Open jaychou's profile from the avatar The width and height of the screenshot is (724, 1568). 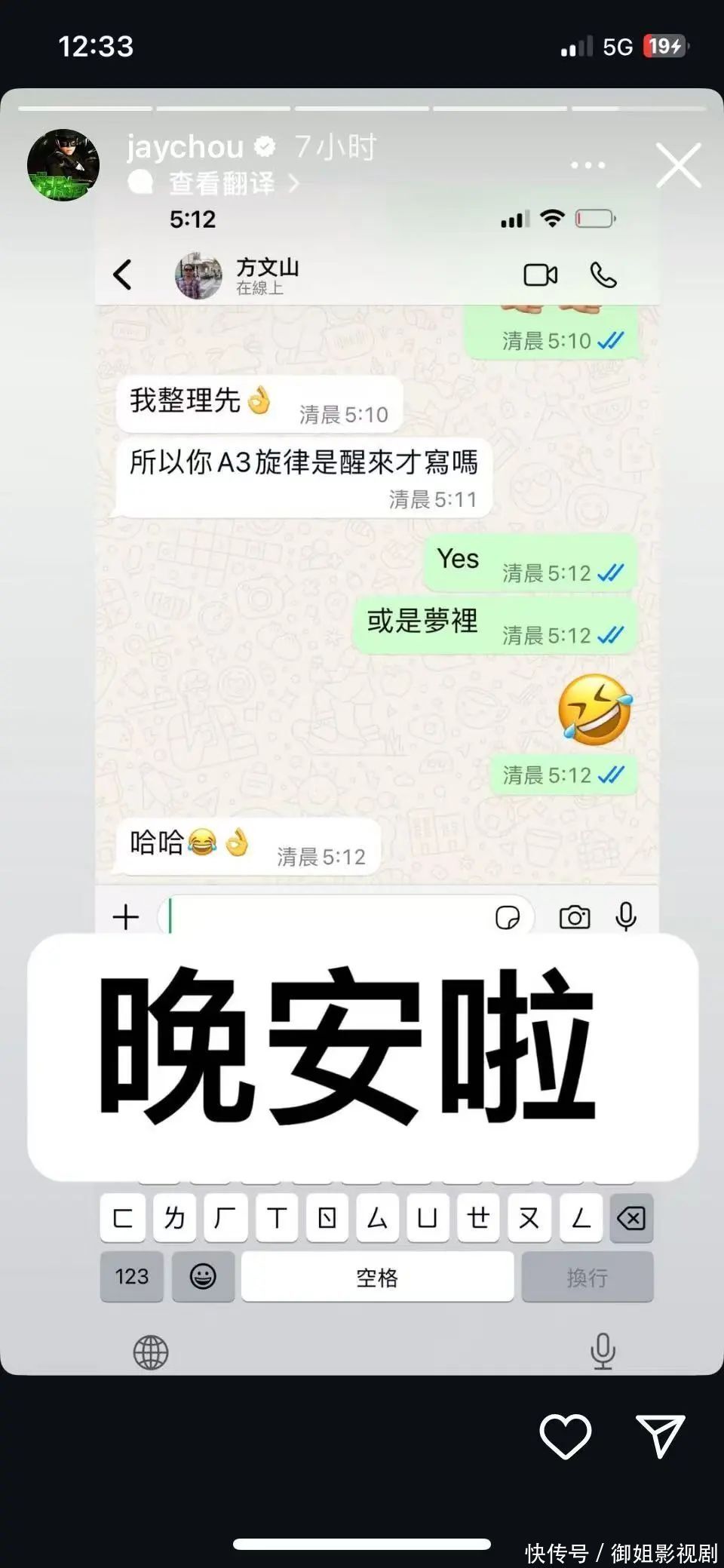[x=63, y=165]
